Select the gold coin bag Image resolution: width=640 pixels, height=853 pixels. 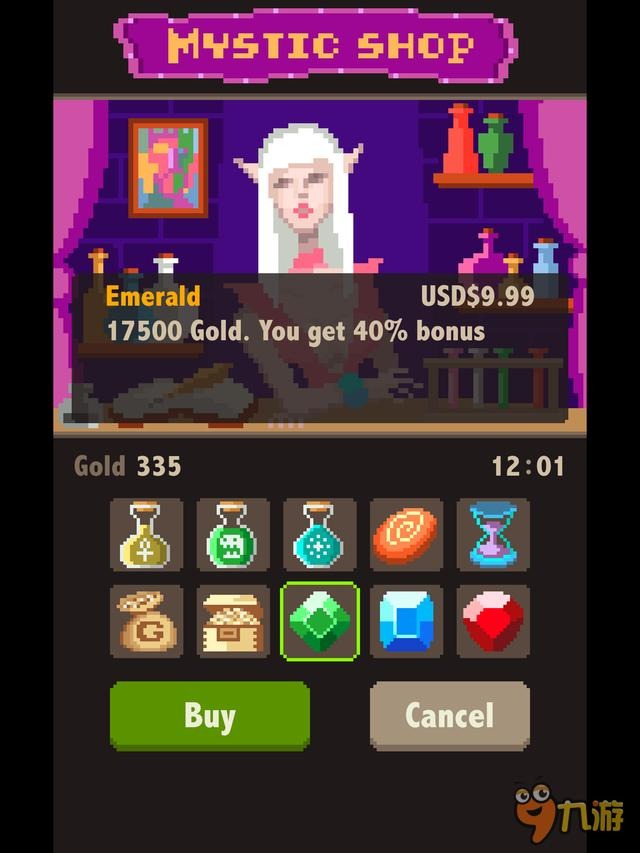(x=146, y=621)
